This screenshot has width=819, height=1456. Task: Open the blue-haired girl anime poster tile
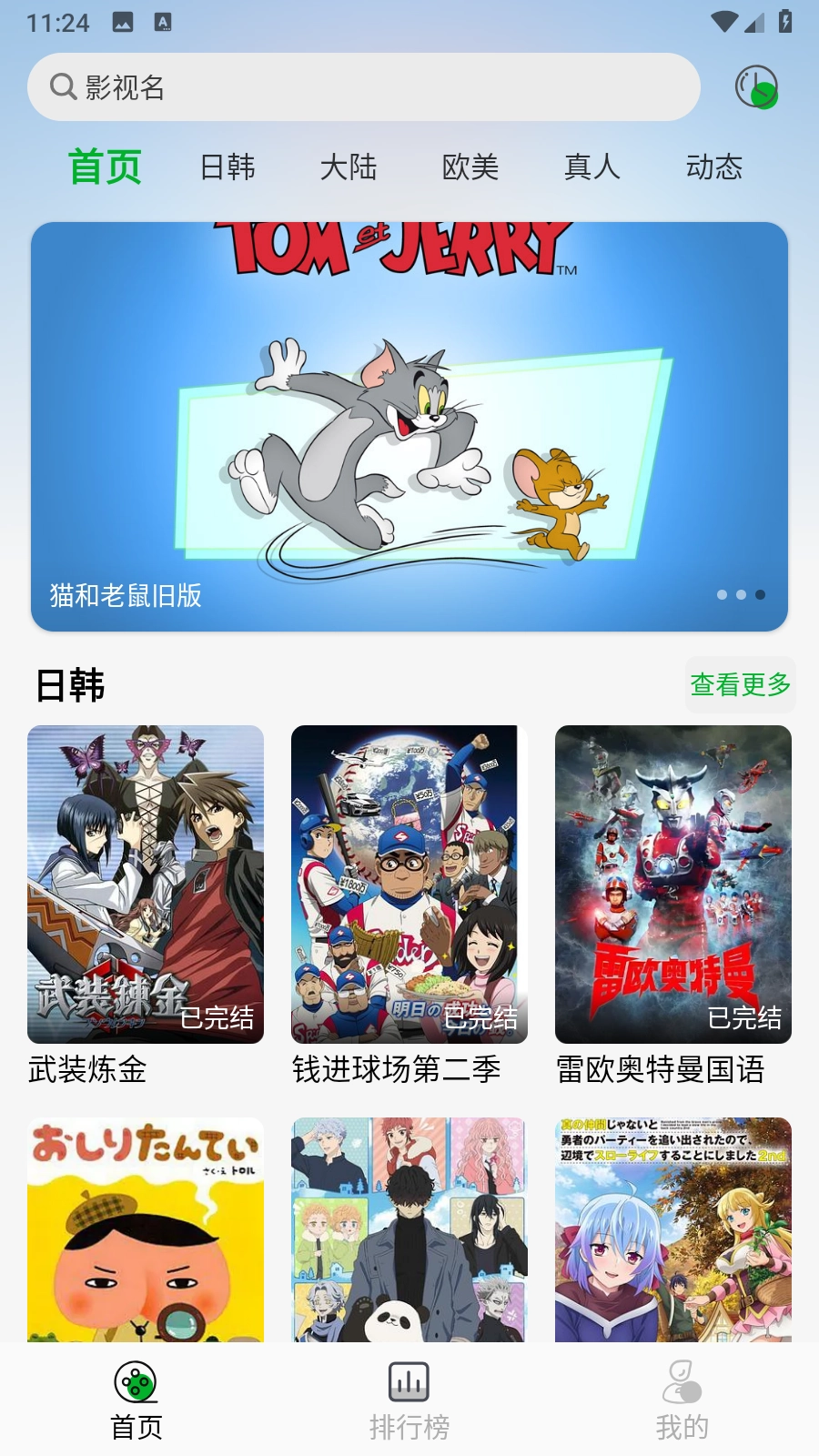pyautogui.click(x=673, y=1228)
